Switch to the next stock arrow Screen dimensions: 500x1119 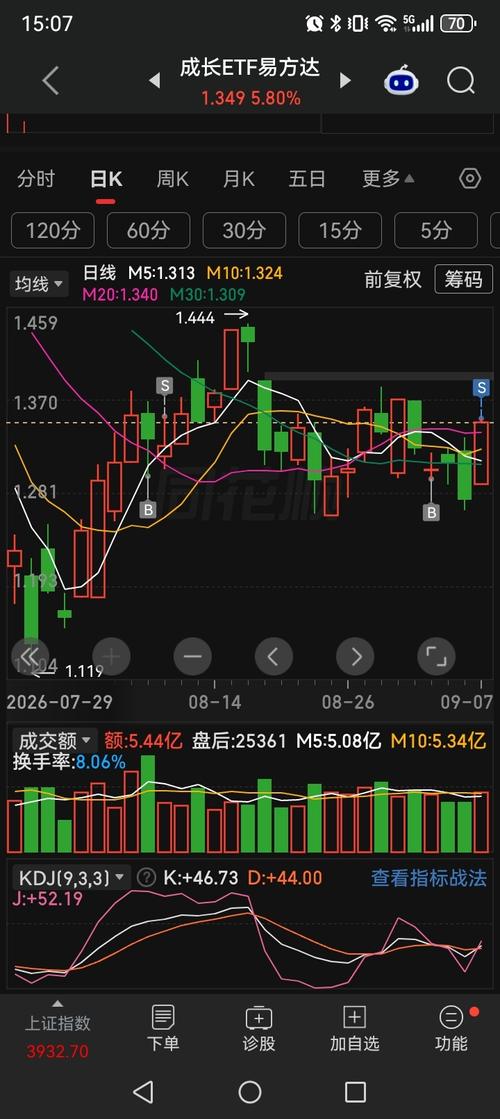coord(345,81)
